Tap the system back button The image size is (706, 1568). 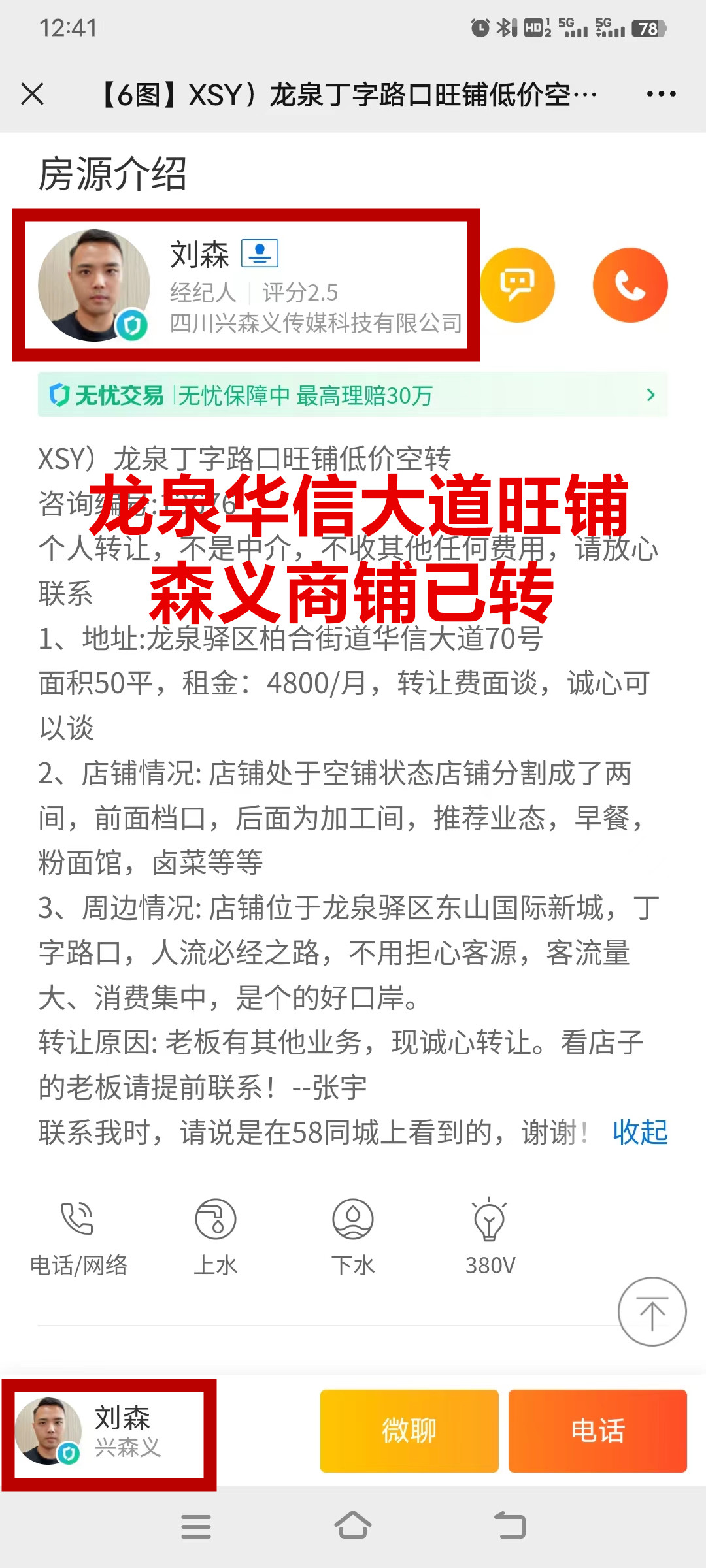(x=510, y=1526)
